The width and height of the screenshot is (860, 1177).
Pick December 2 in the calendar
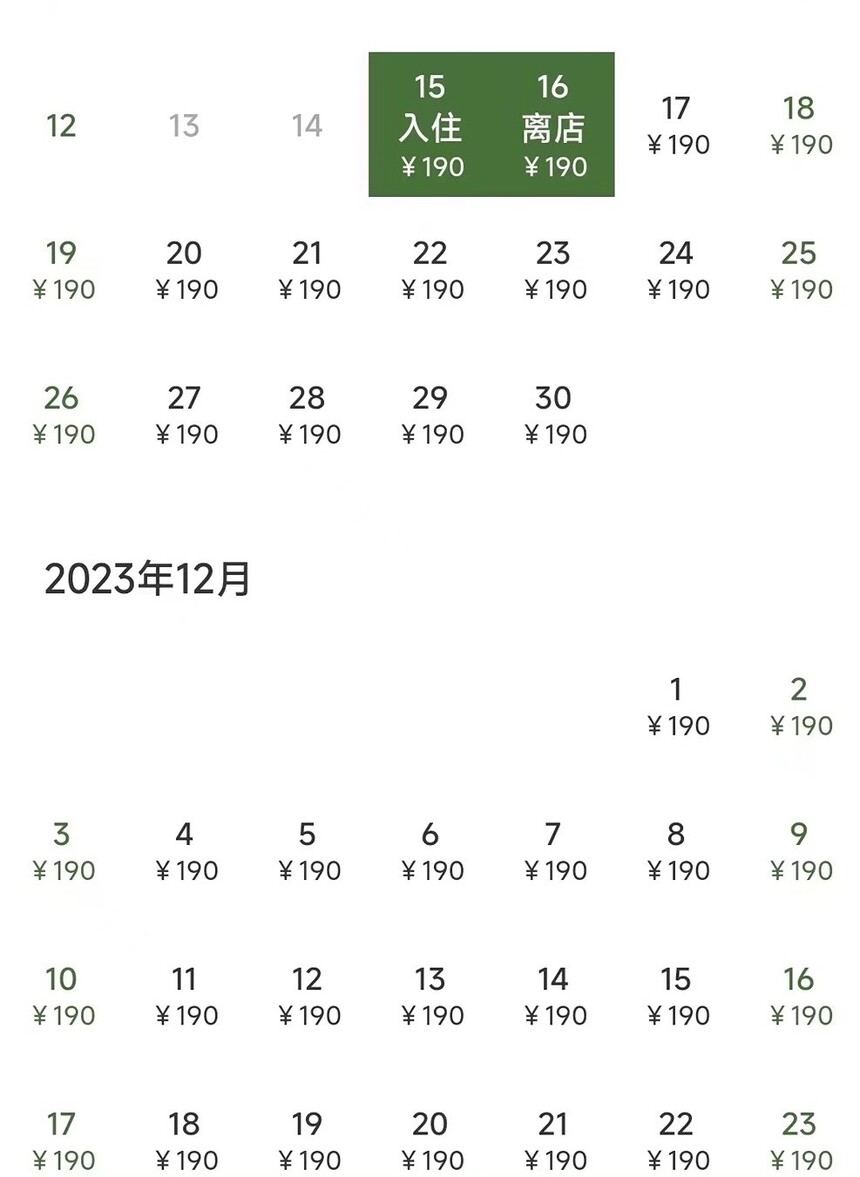799,706
